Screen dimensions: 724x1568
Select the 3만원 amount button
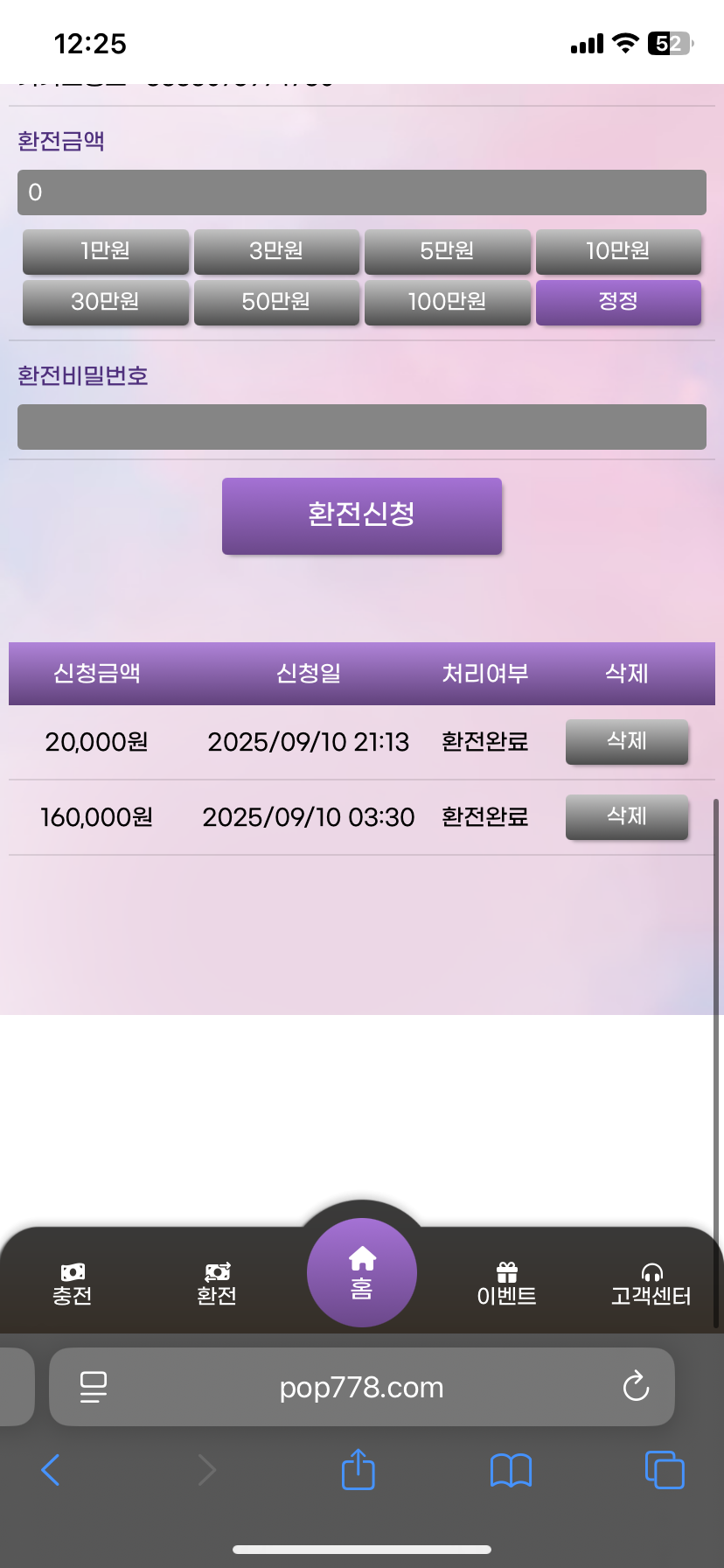tap(276, 252)
